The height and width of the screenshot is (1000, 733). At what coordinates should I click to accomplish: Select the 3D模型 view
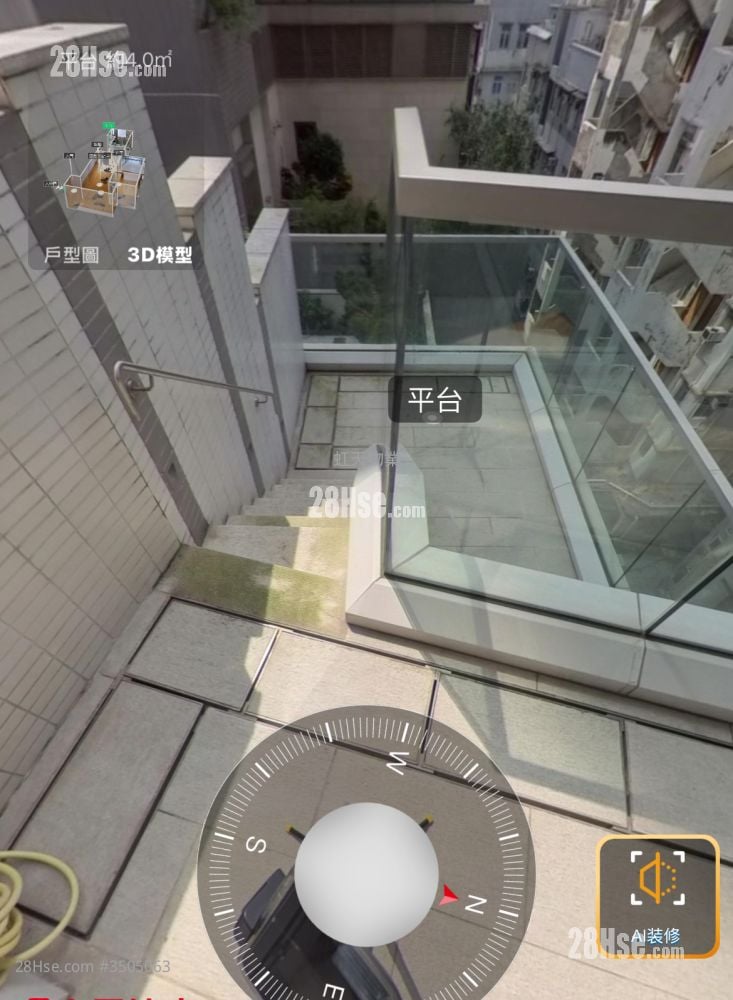pos(160,255)
